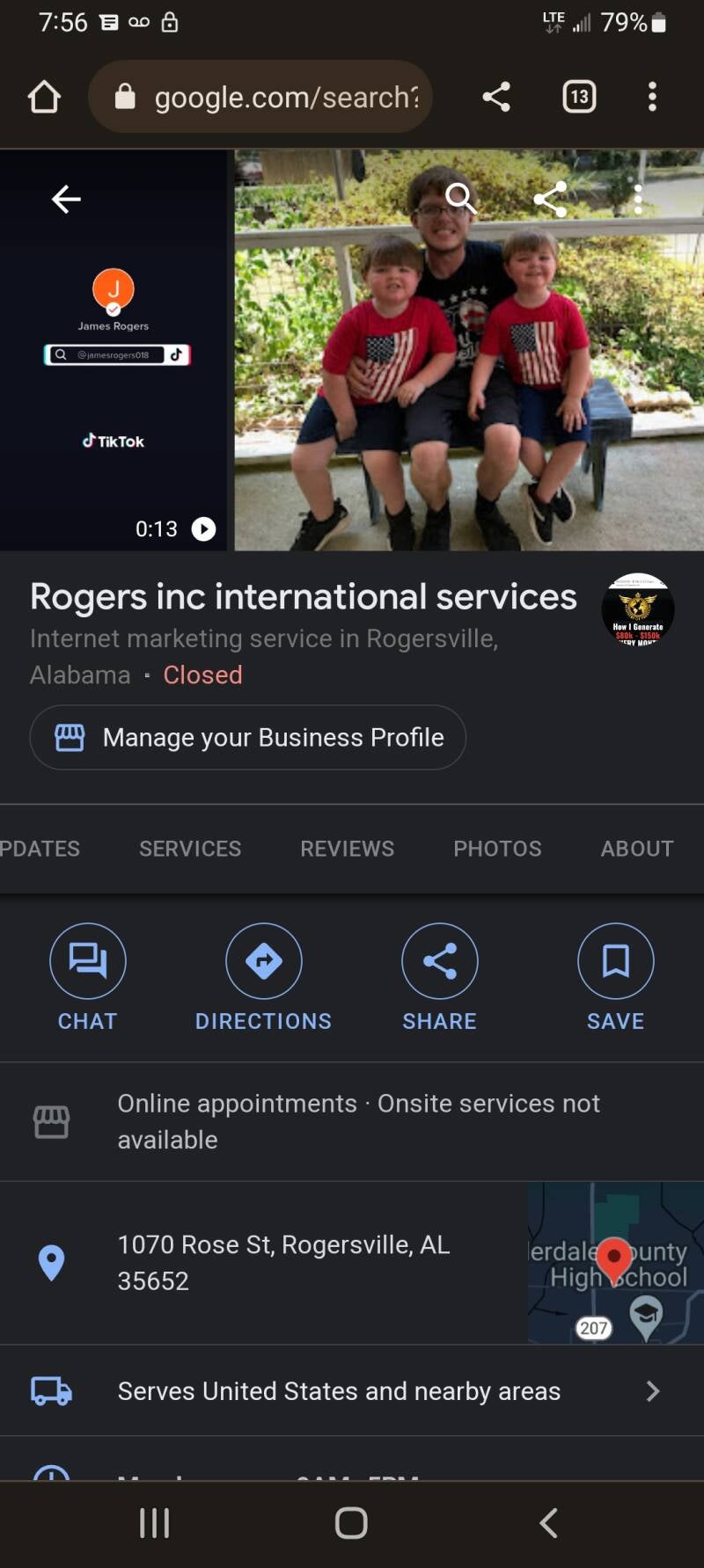Select Manage your Business Profile
The image size is (704, 1568).
[x=248, y=737]
